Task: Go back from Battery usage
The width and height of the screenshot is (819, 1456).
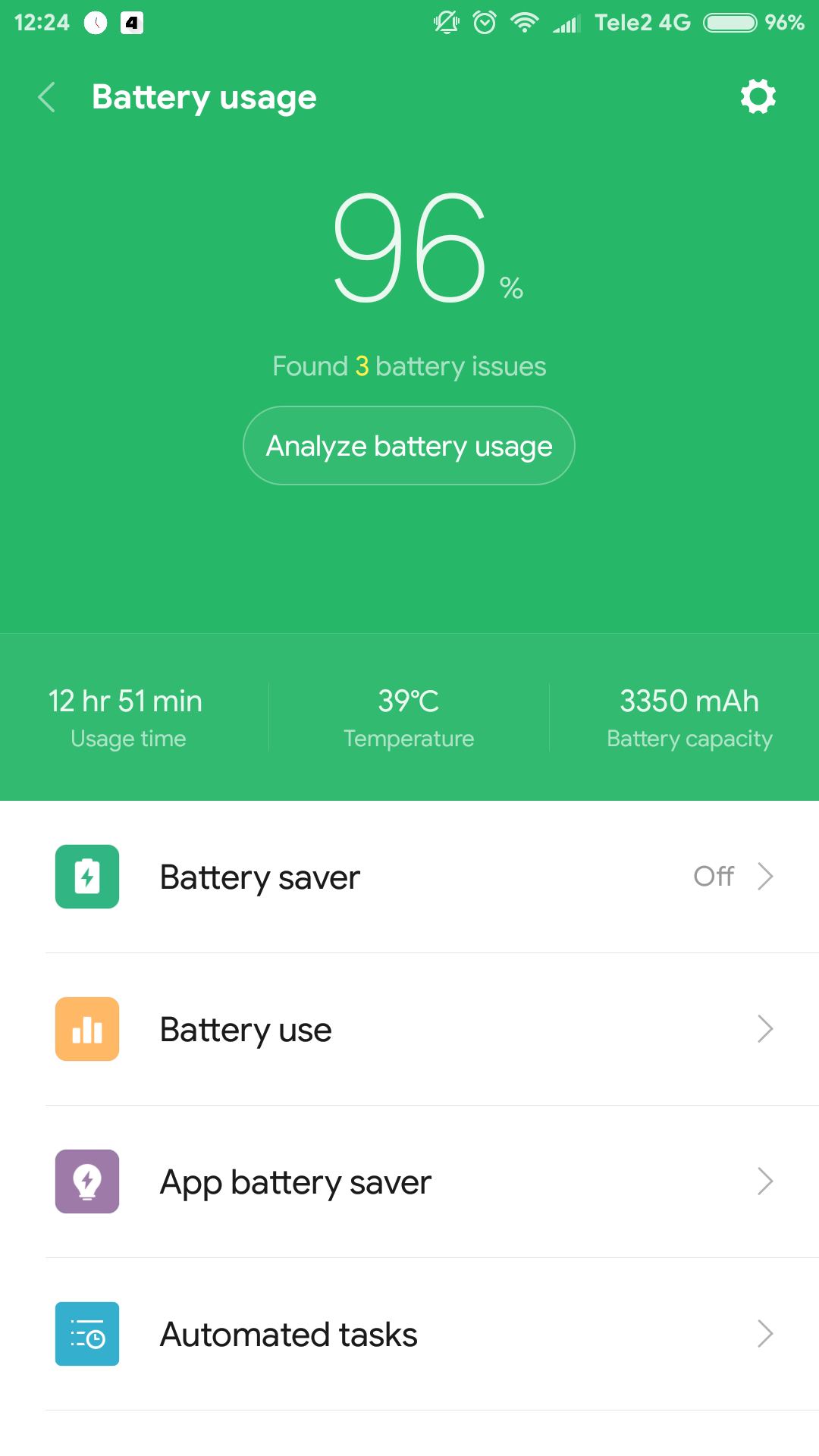Action: (x=47, y=97)
